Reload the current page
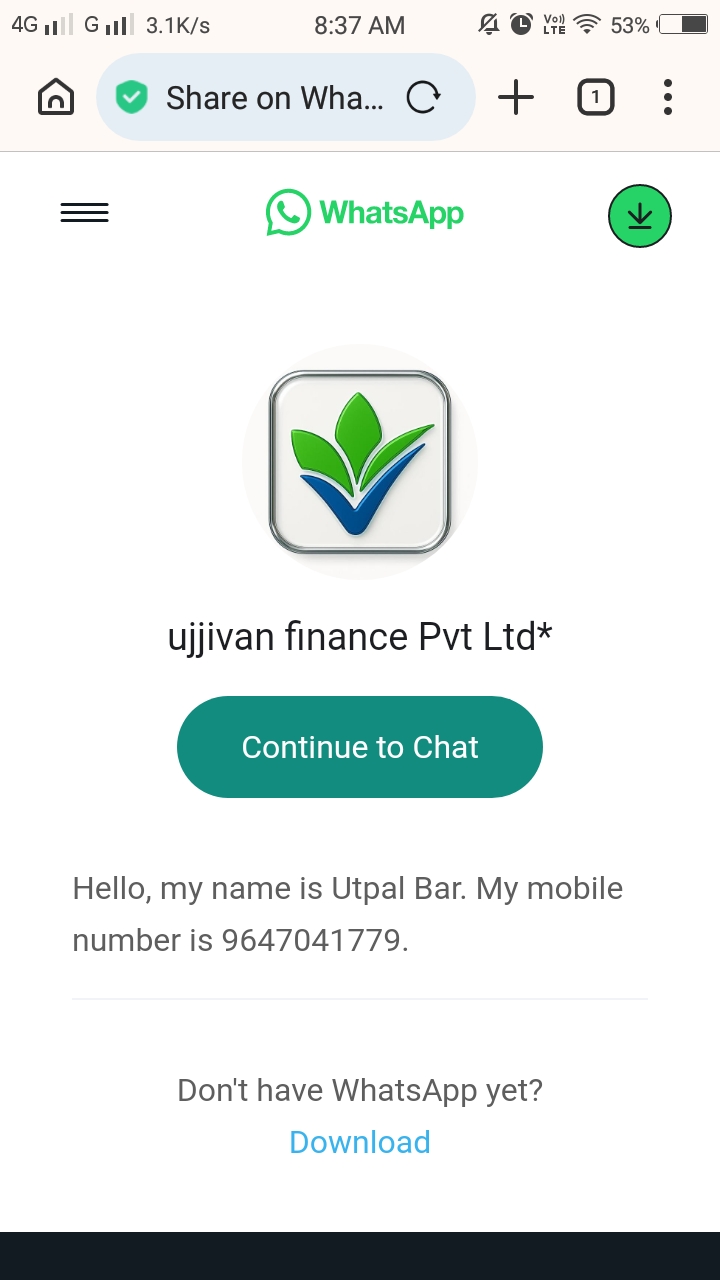 pos(423,98)
